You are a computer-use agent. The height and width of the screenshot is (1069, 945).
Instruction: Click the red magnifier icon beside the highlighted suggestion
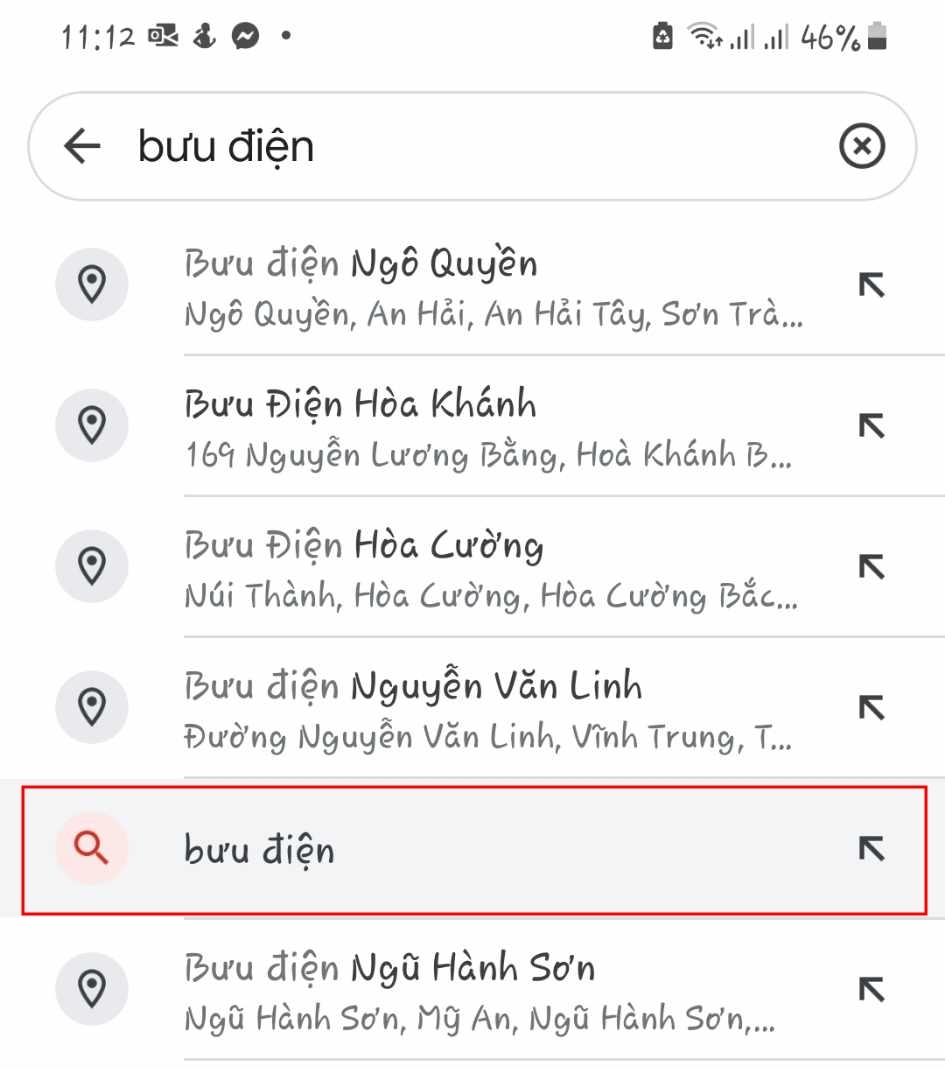[92, 847]
